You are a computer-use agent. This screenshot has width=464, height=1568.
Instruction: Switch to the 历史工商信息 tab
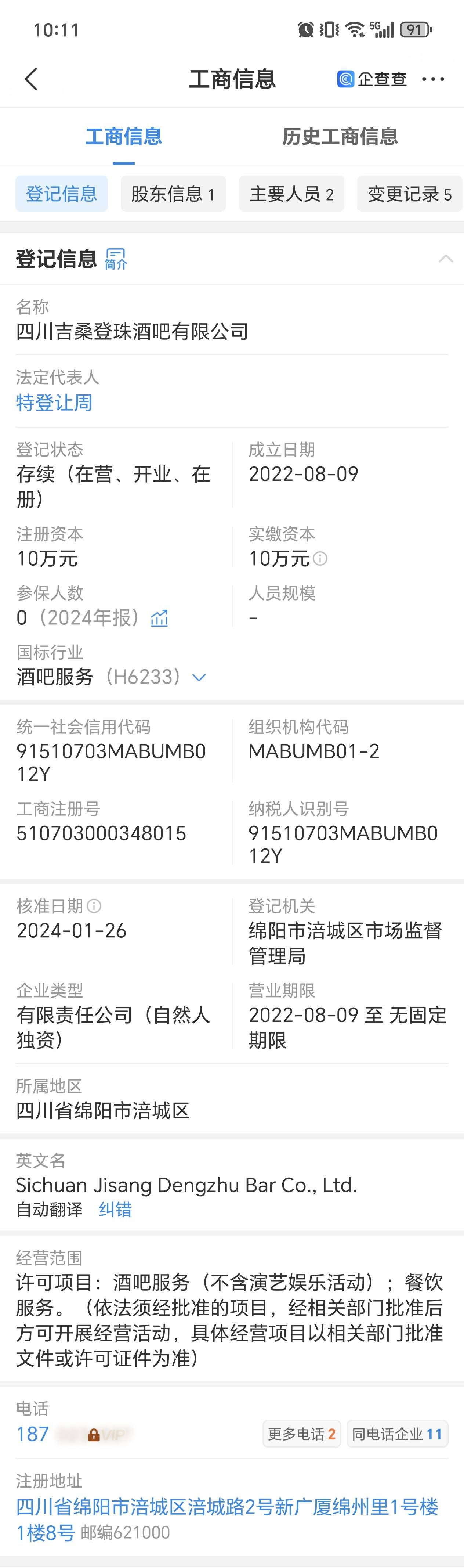click(x=339, y=136)
